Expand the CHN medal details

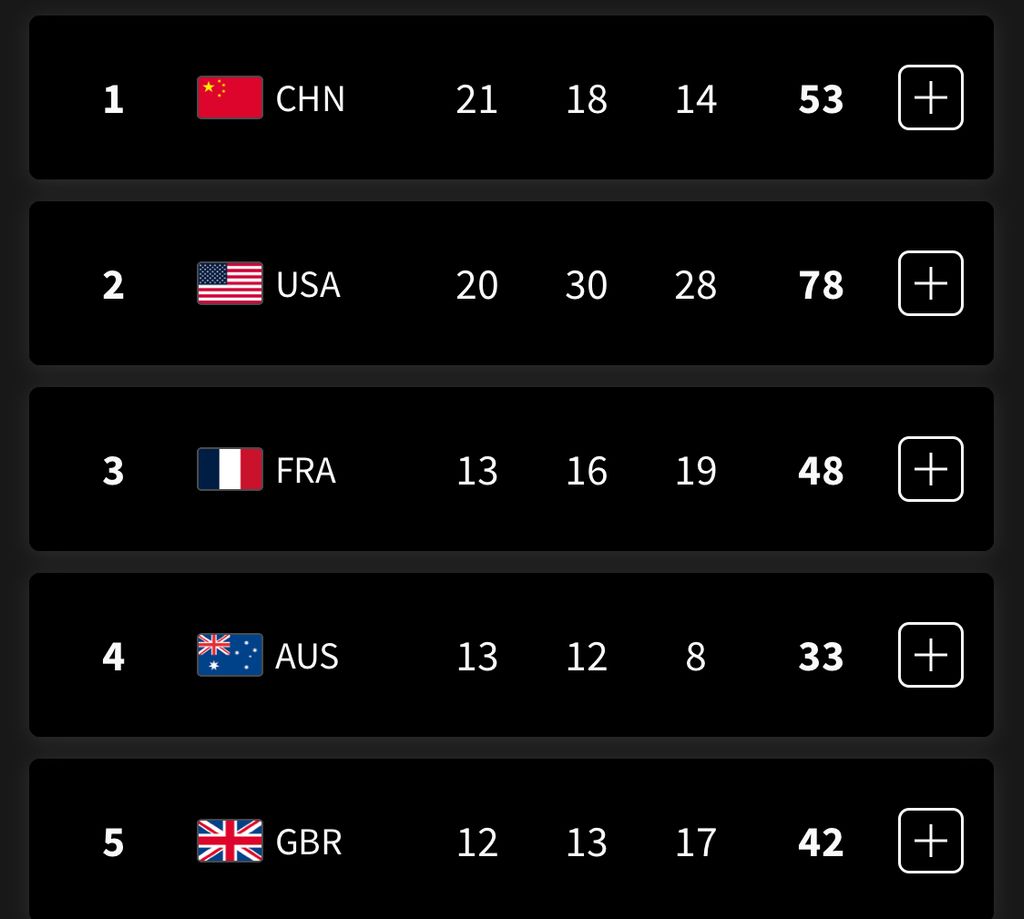[930, 98]
